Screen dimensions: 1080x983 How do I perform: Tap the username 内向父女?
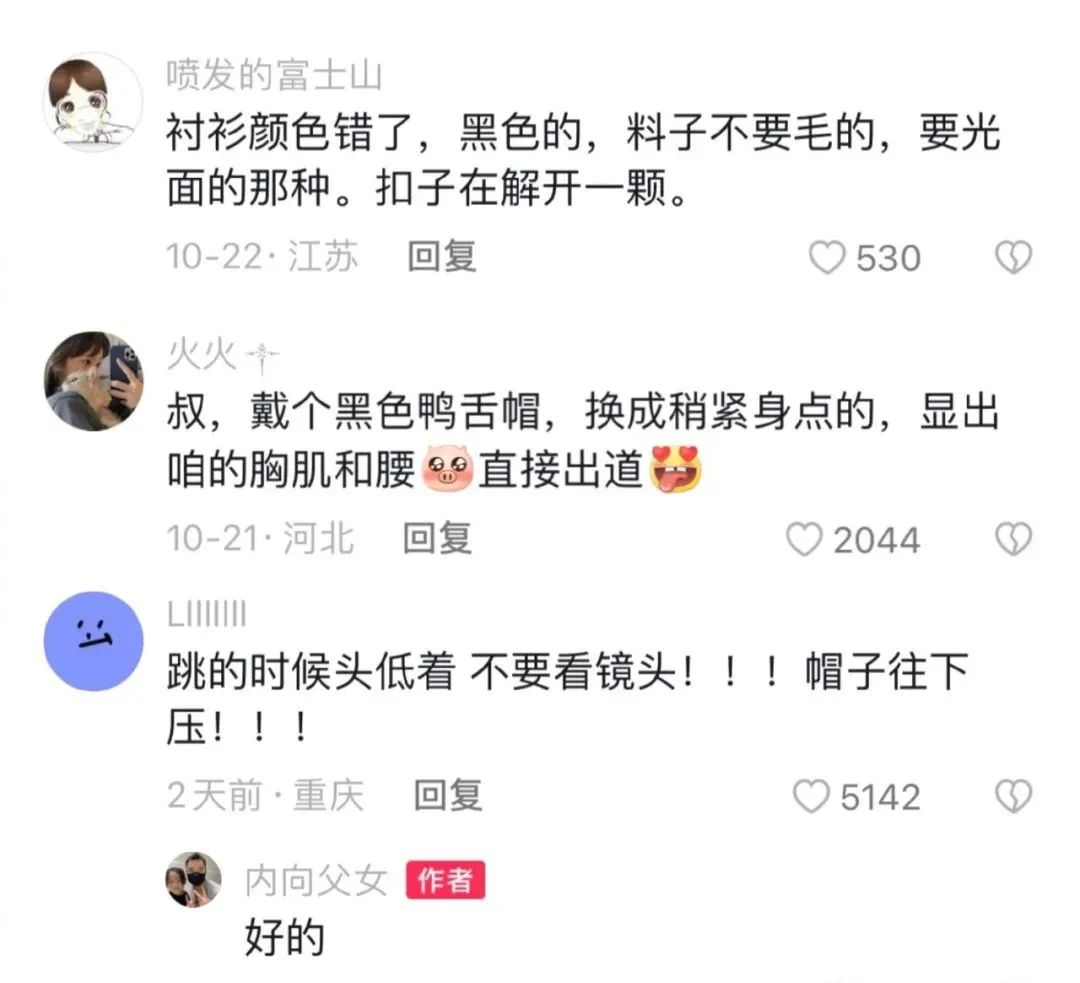[x=316, y=881]
